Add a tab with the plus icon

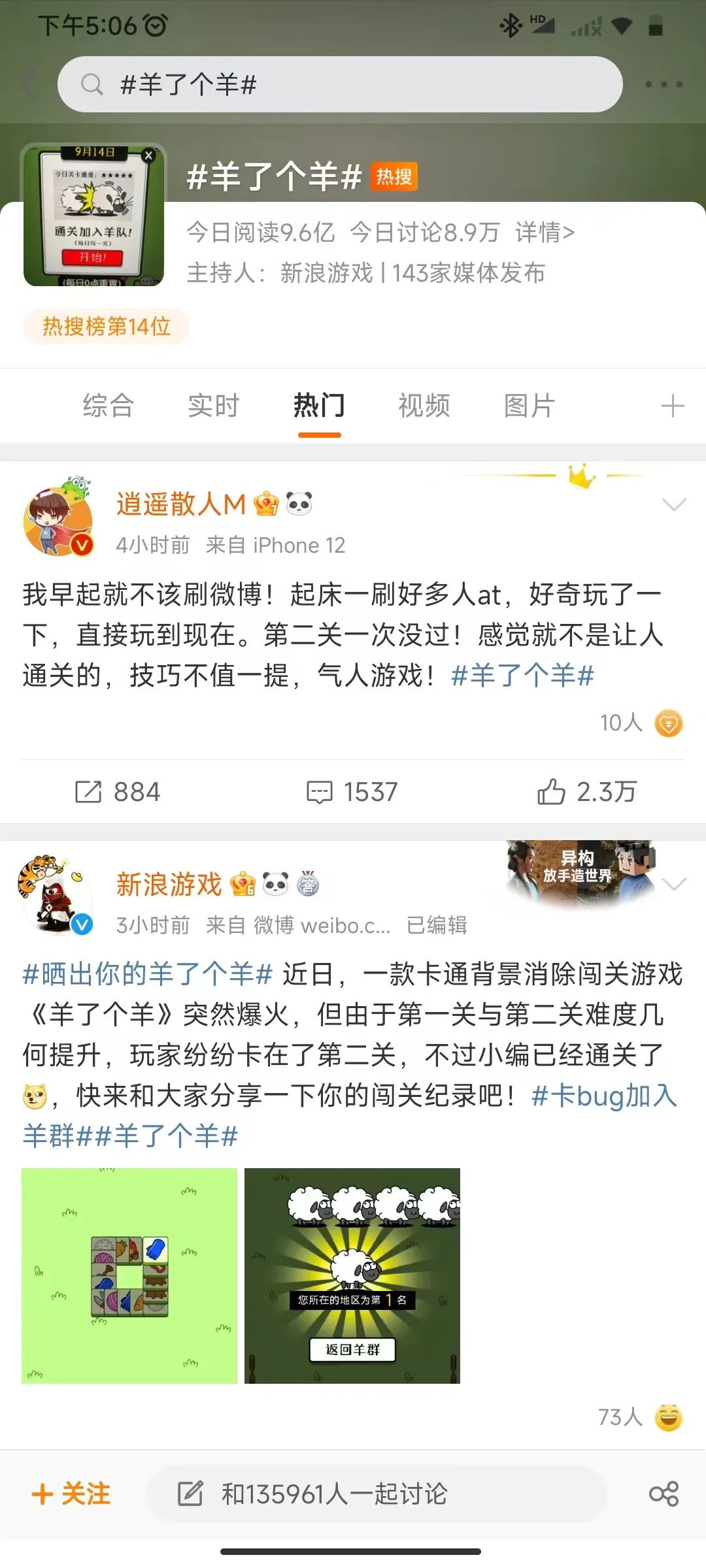(x=672, y=406)
